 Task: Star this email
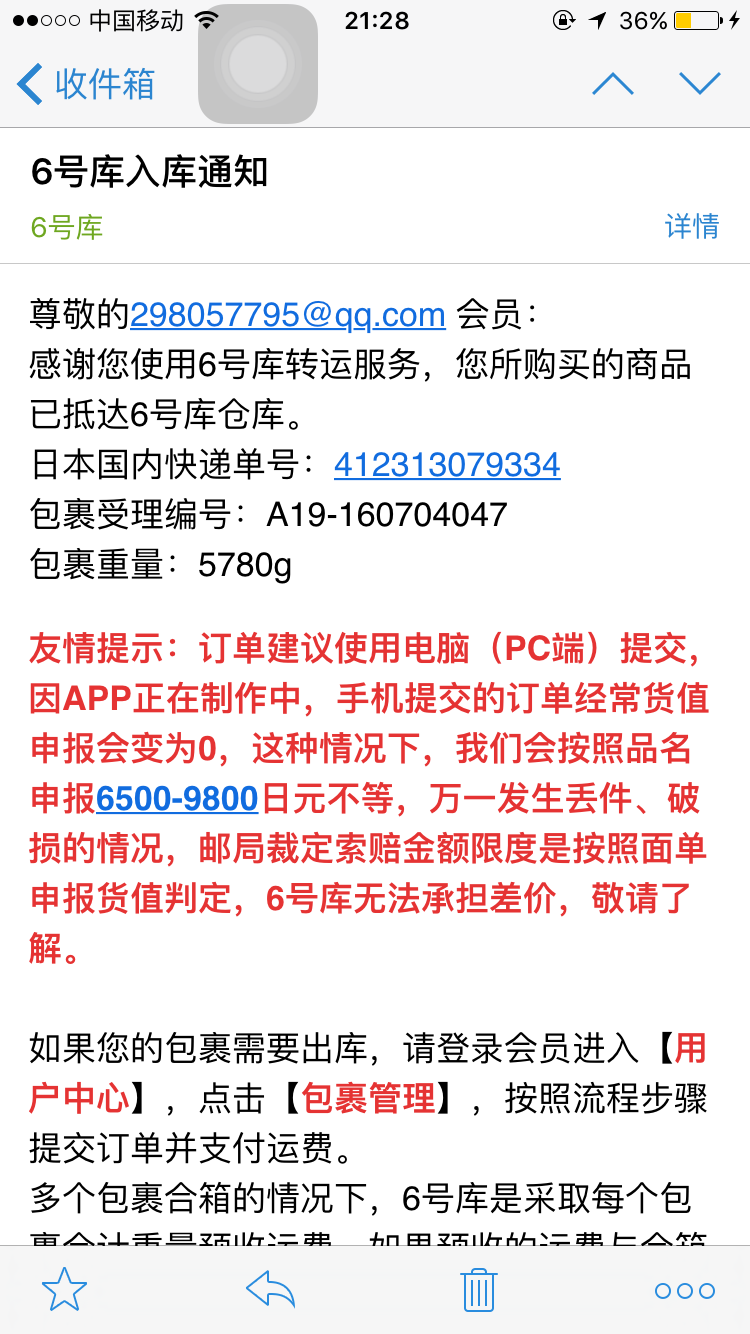coord(64,1289)
